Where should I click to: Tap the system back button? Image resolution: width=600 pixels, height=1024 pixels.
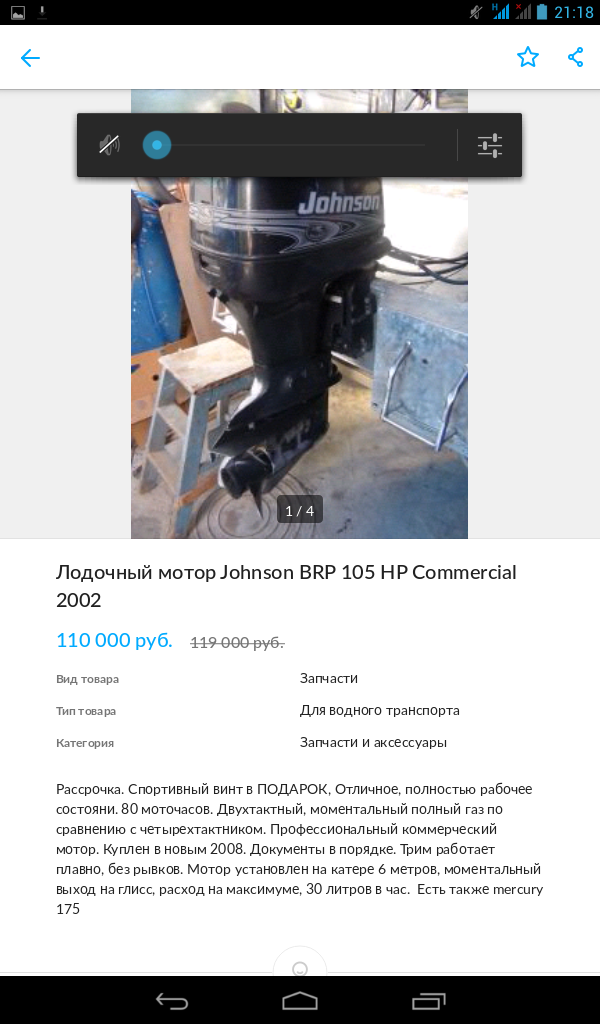click(171, 1000)
